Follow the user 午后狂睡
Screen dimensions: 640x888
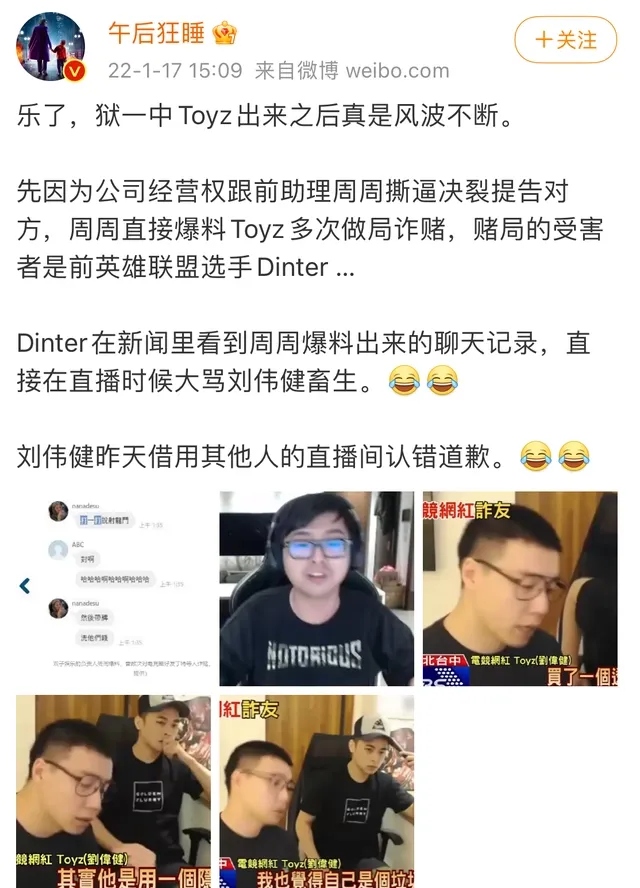coord(566,40)
